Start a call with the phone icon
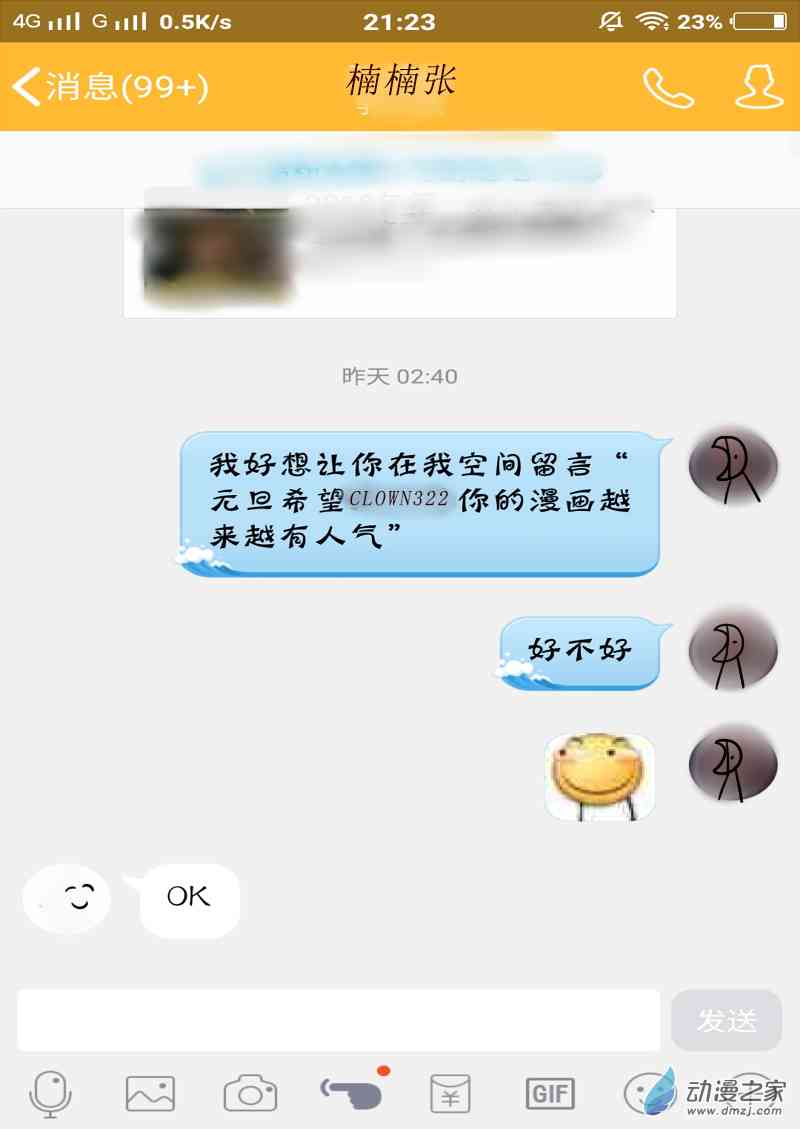This screenshot has width=800, height=1129. tap(668, 88)
